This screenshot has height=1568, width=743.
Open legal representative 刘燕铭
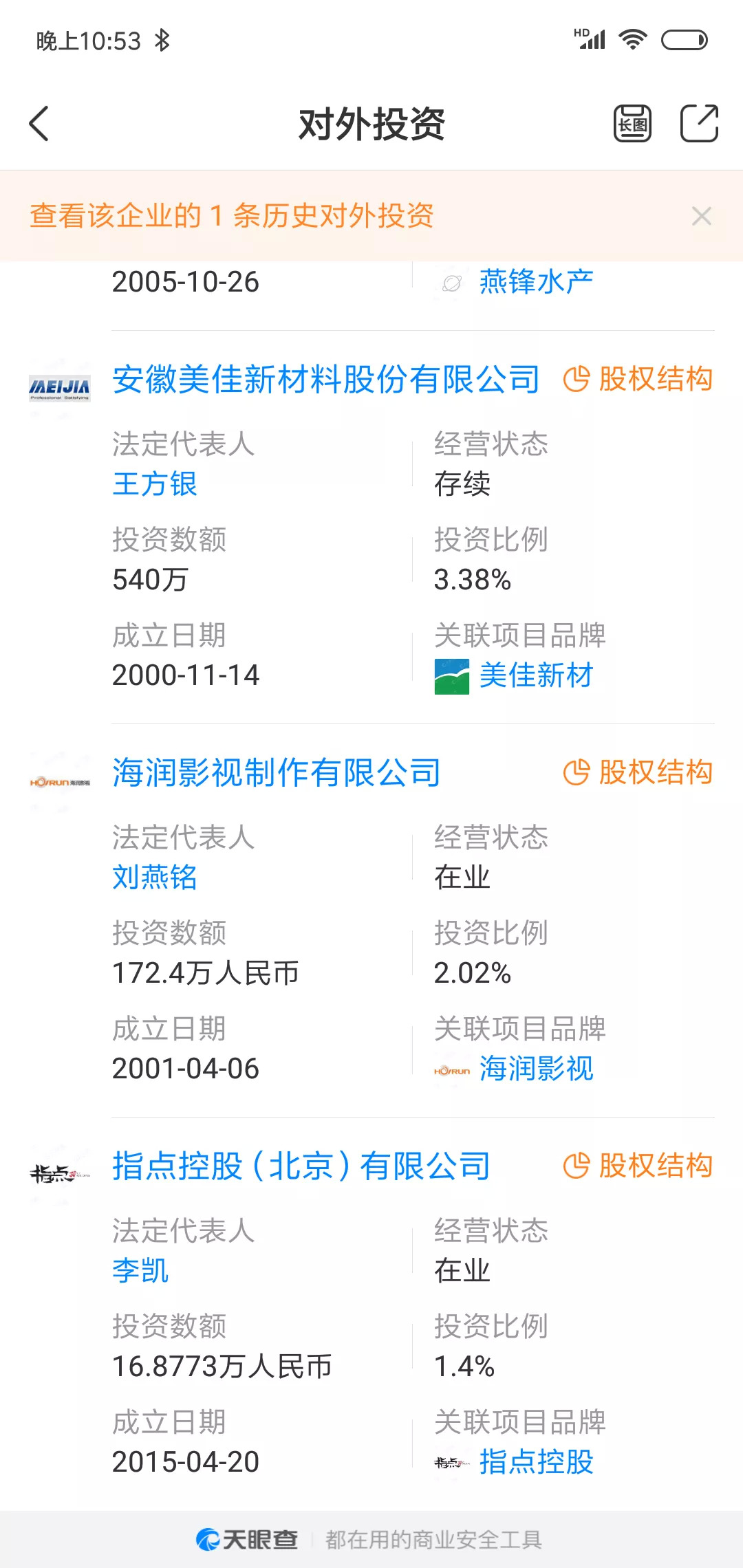(x=155, y=878)
